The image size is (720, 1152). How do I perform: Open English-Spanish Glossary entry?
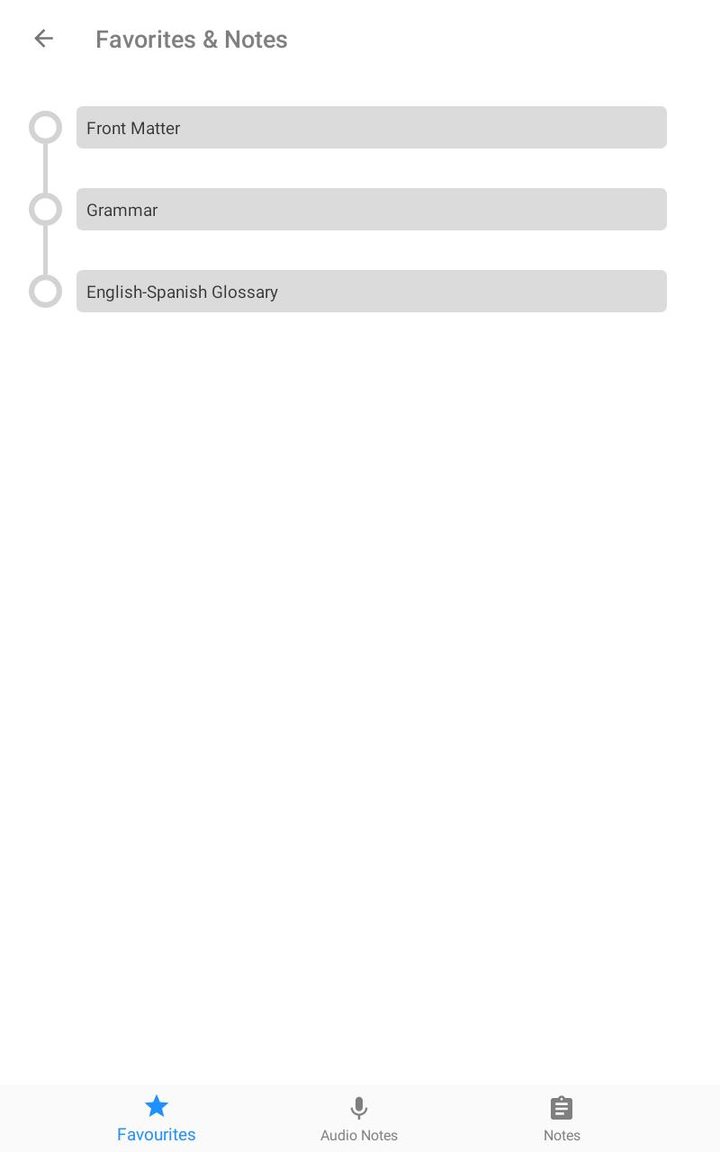pyautogui.click(x=371, y=291)
